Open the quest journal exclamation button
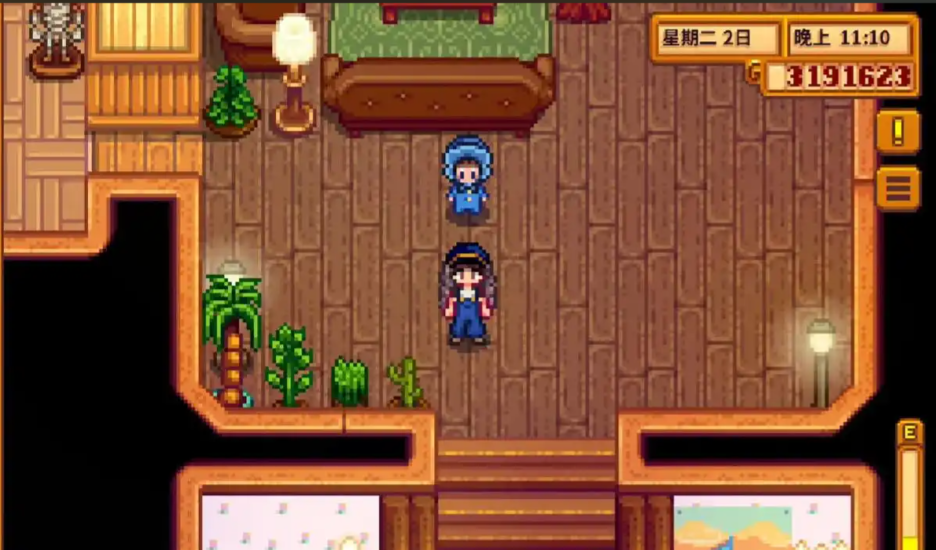Screen dimensions: 936x550 point(897,132)
